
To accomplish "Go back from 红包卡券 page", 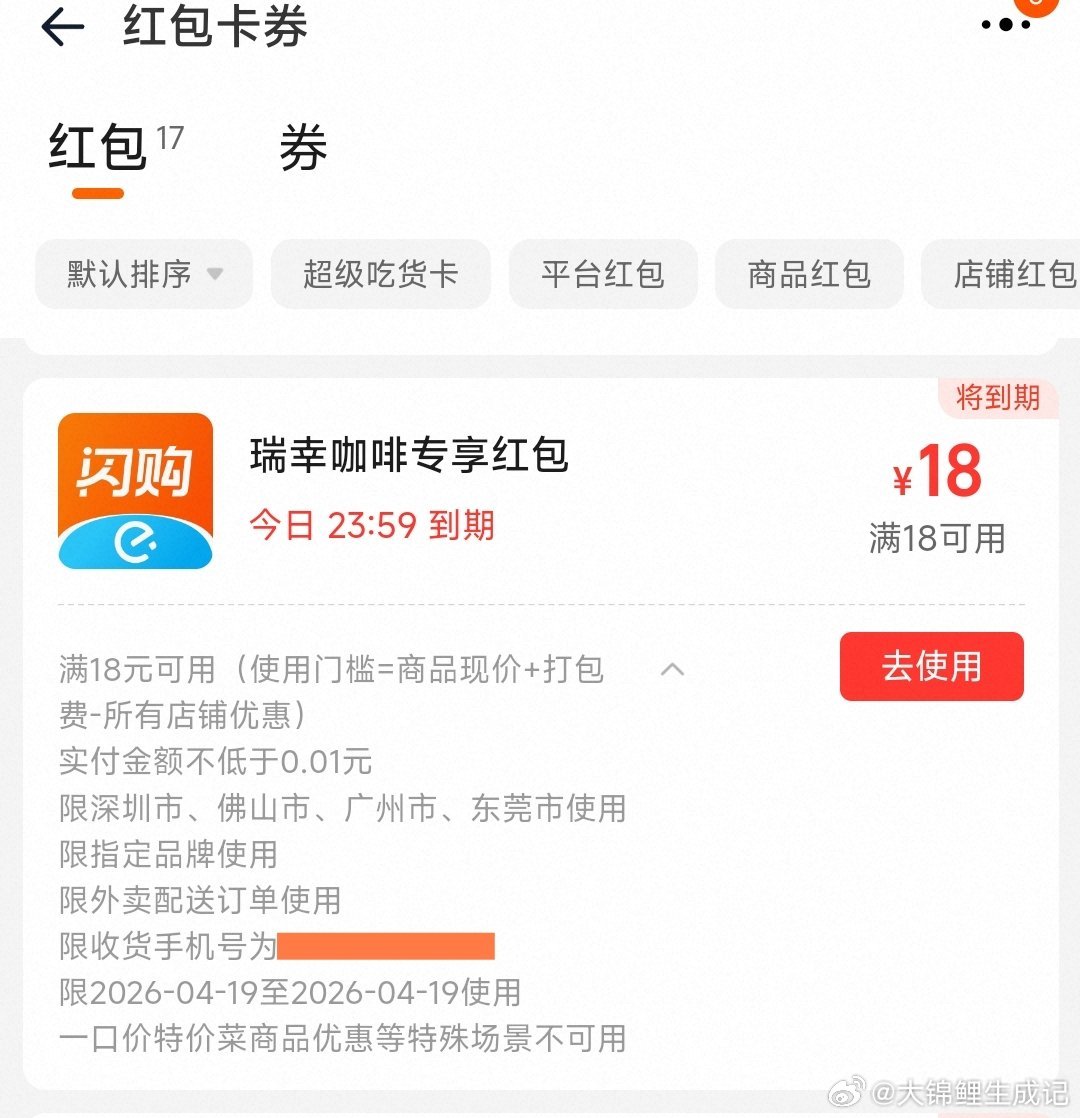I will tap(62, 27).
